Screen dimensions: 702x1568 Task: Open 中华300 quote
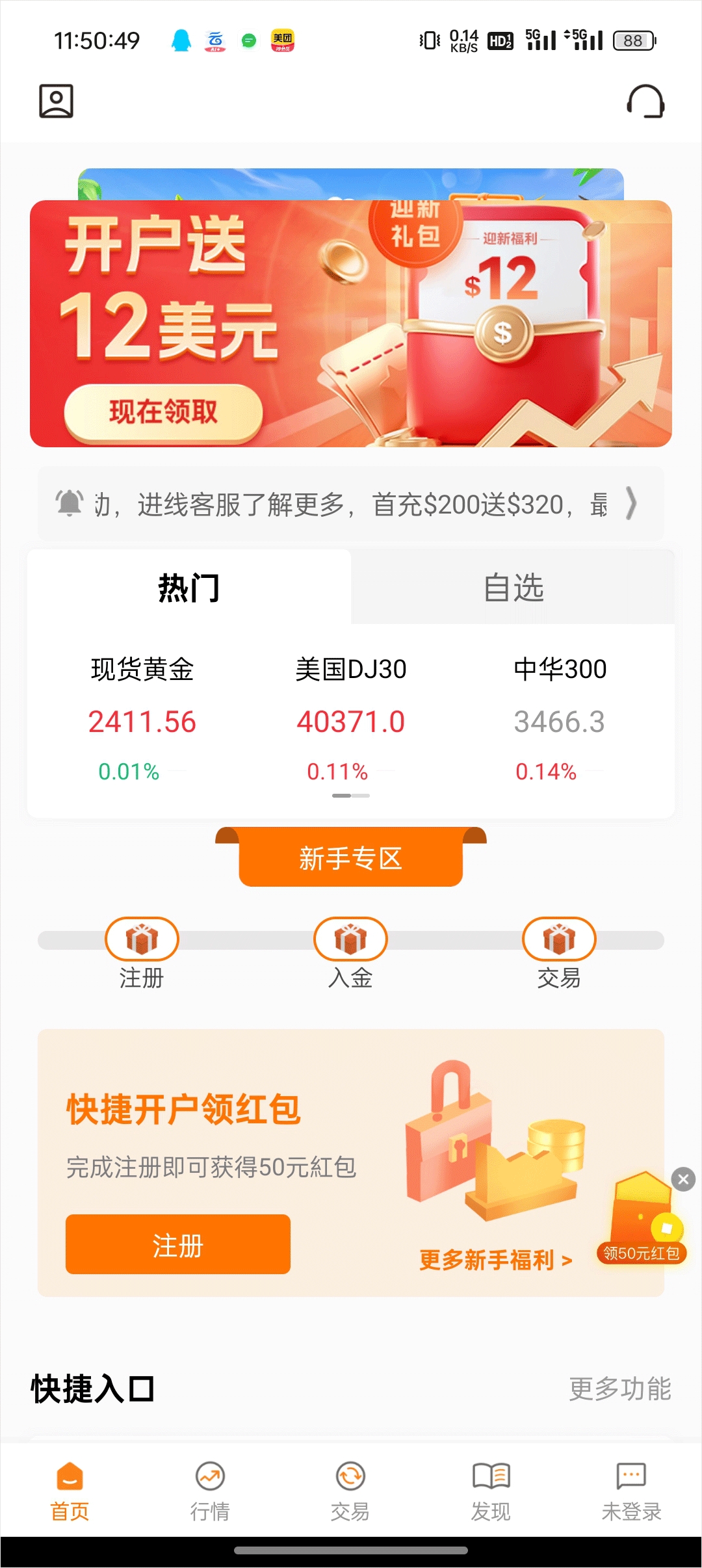click(x=560, y=718)
